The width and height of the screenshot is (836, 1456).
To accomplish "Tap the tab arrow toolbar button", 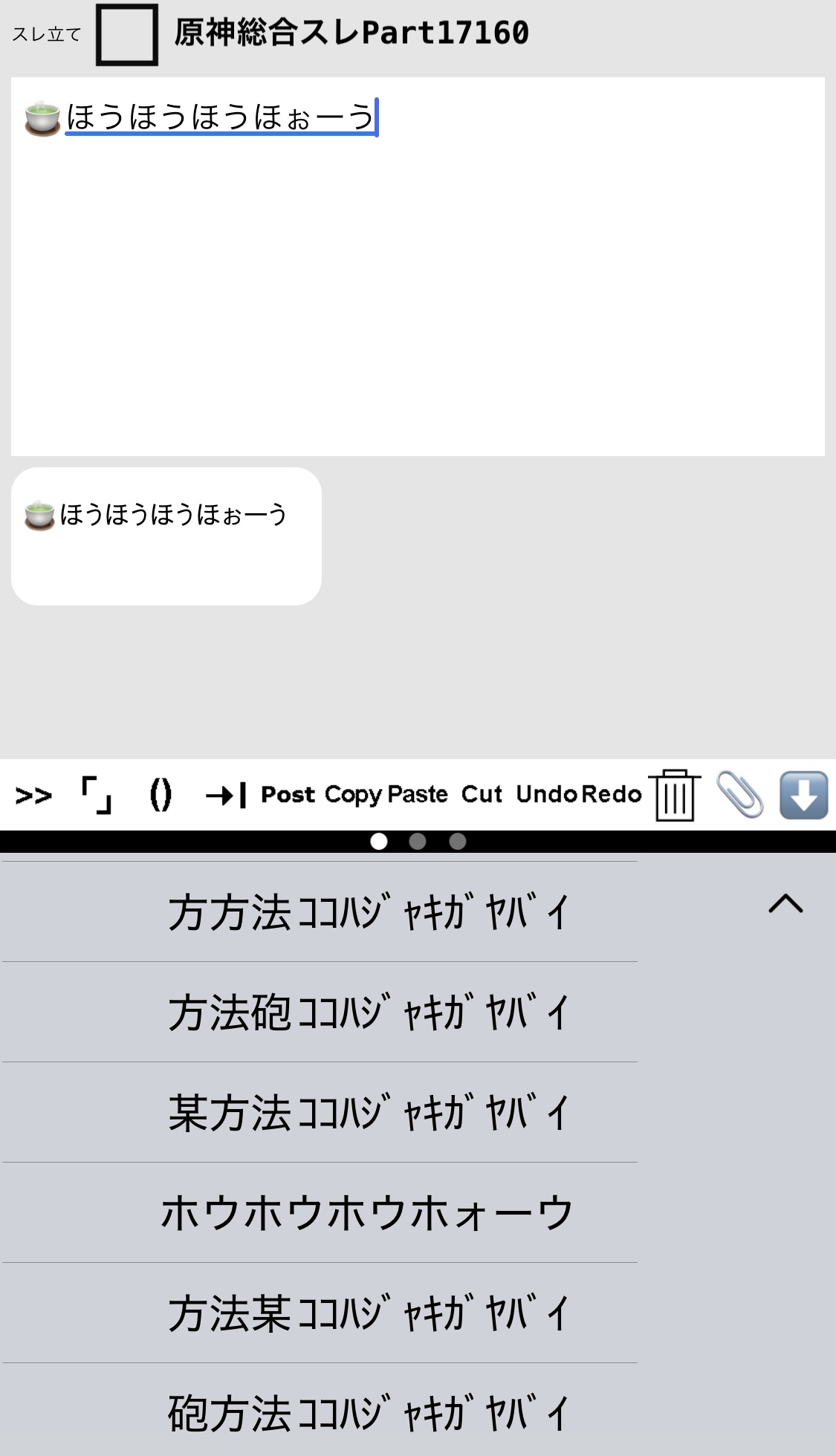I will click(226, 796).
